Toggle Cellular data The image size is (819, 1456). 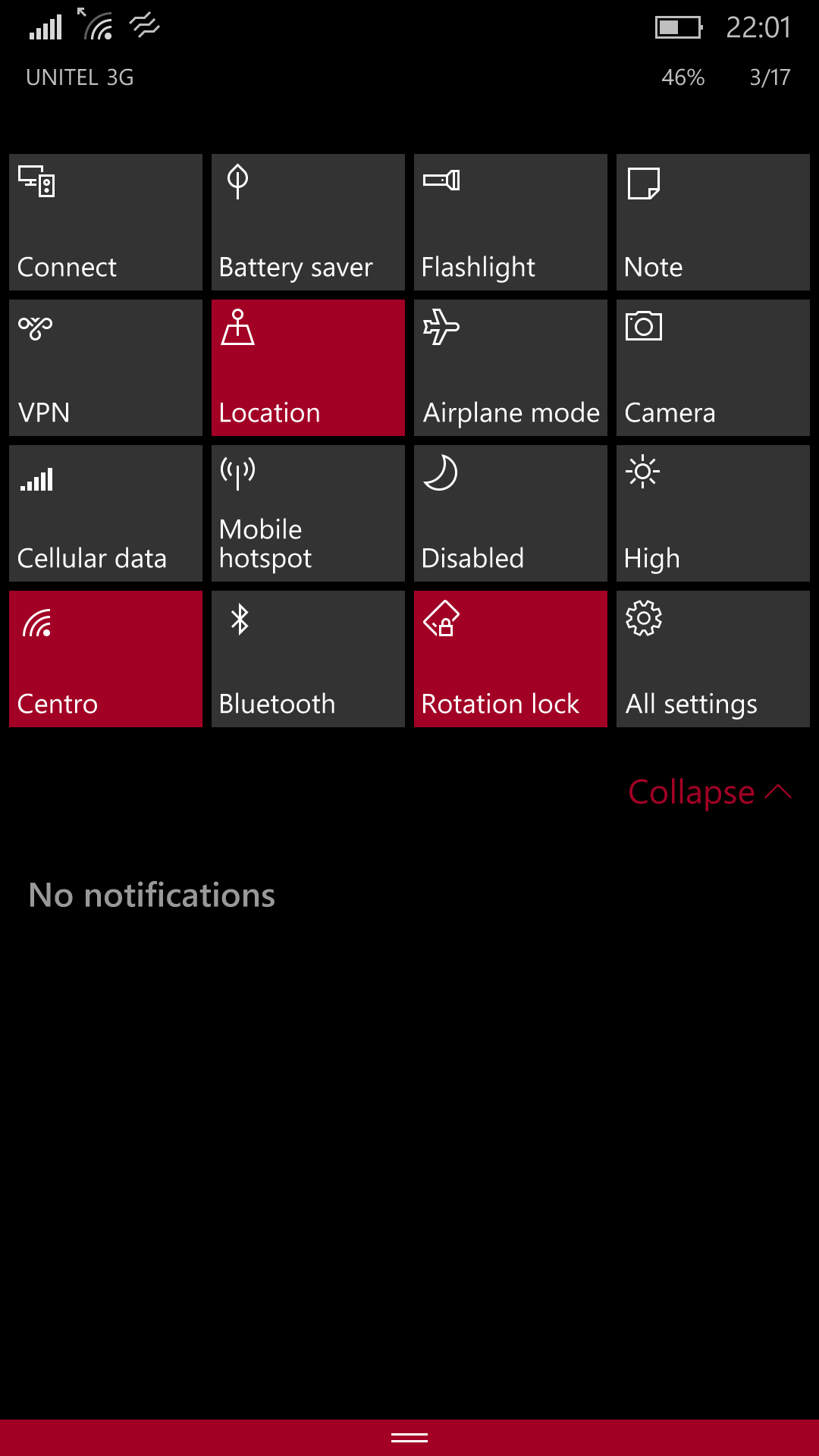[x=105, y=513]
